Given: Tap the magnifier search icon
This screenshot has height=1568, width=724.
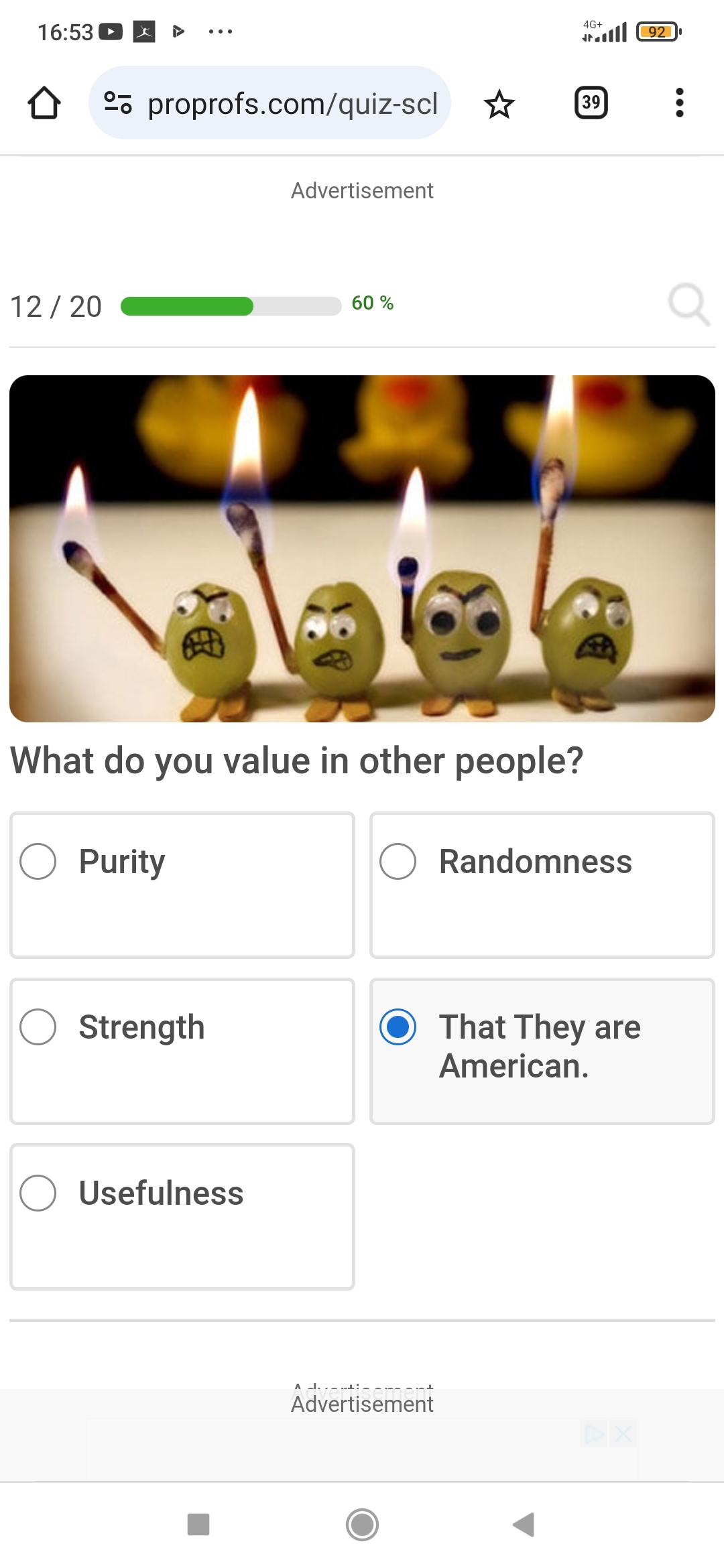Looking at the screenshot, I should pyautogui.click(x=689, y=305).
